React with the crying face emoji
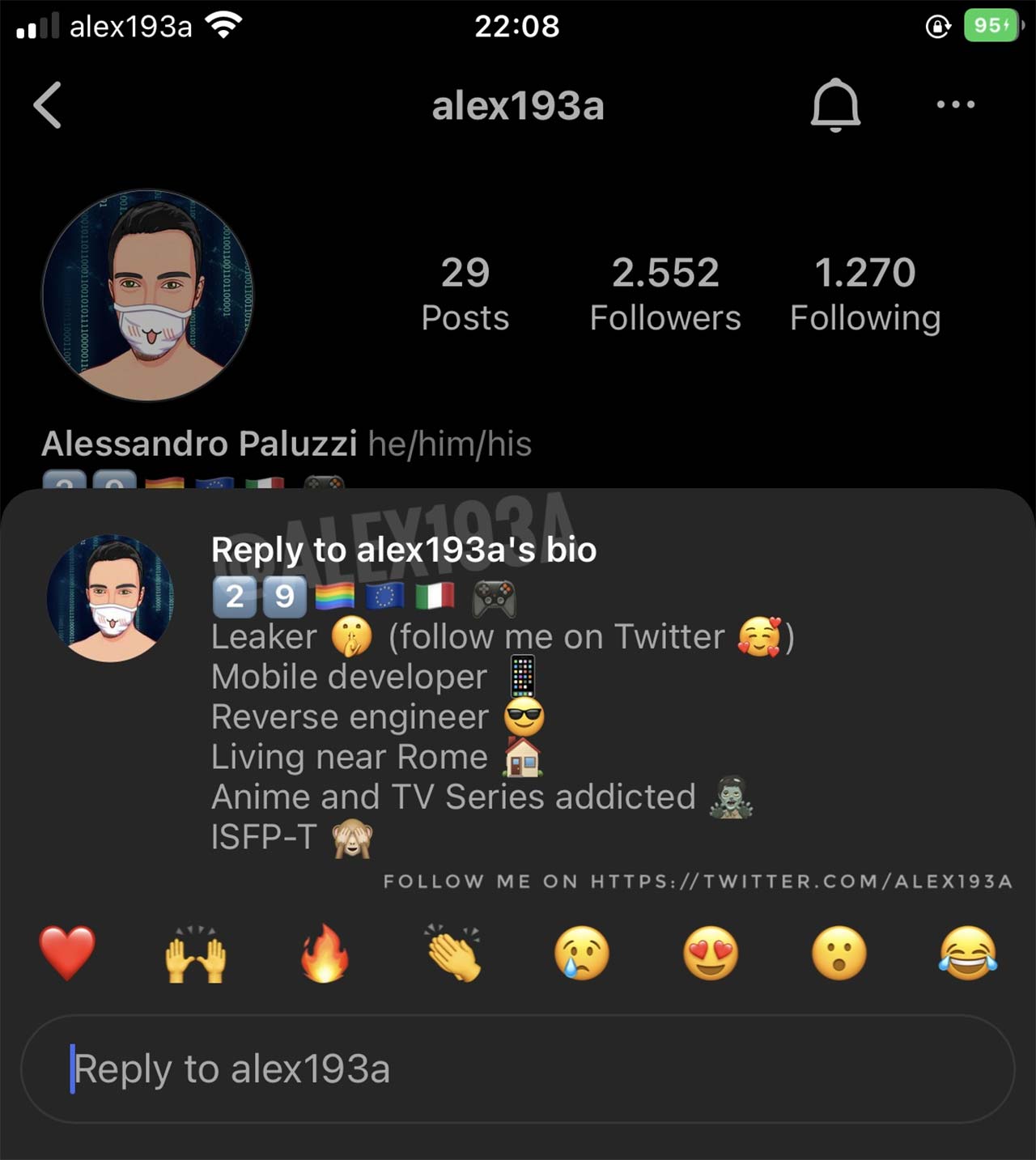Image resolution: width=1036 pixels, height=1160 pixels. [581, 954]
